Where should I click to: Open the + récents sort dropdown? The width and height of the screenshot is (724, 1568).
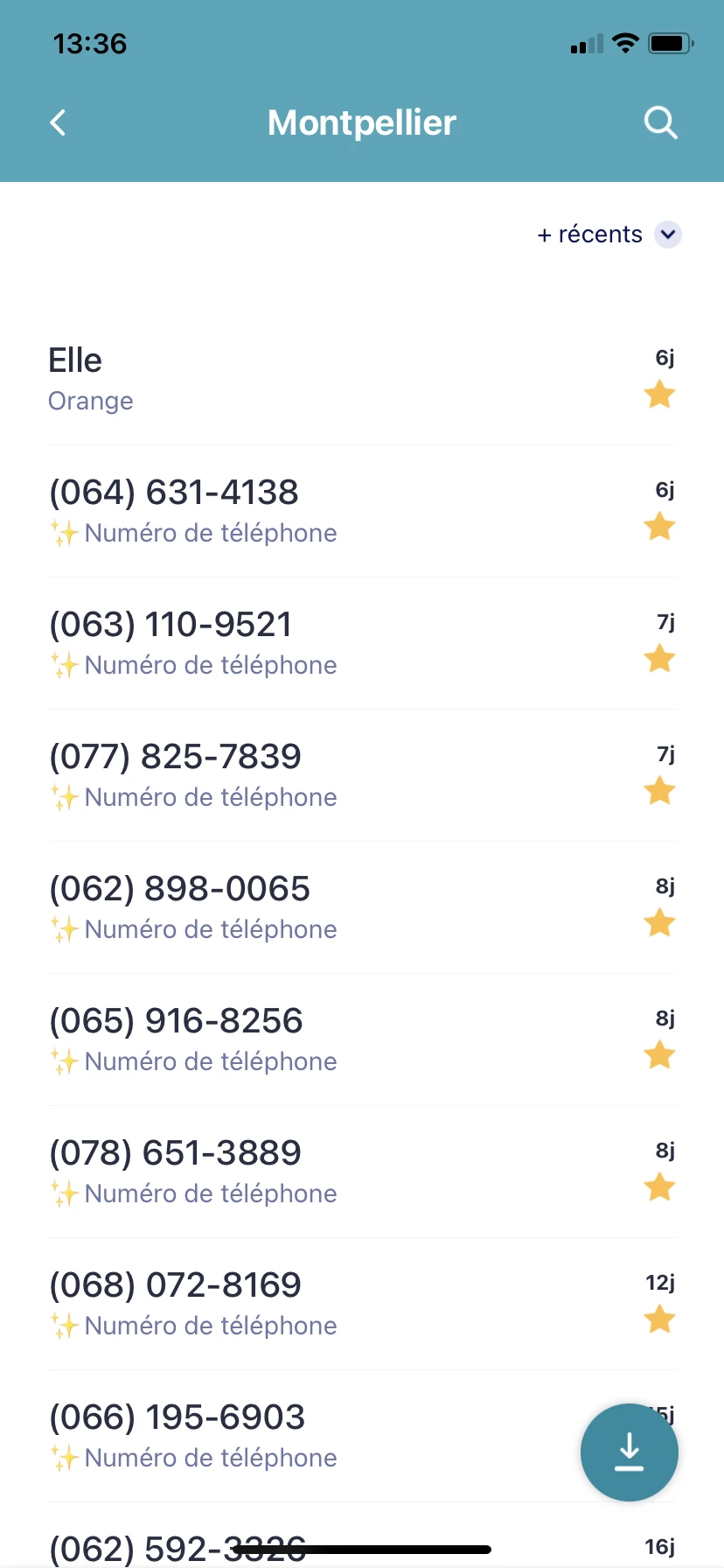click(x=609, y=234)
